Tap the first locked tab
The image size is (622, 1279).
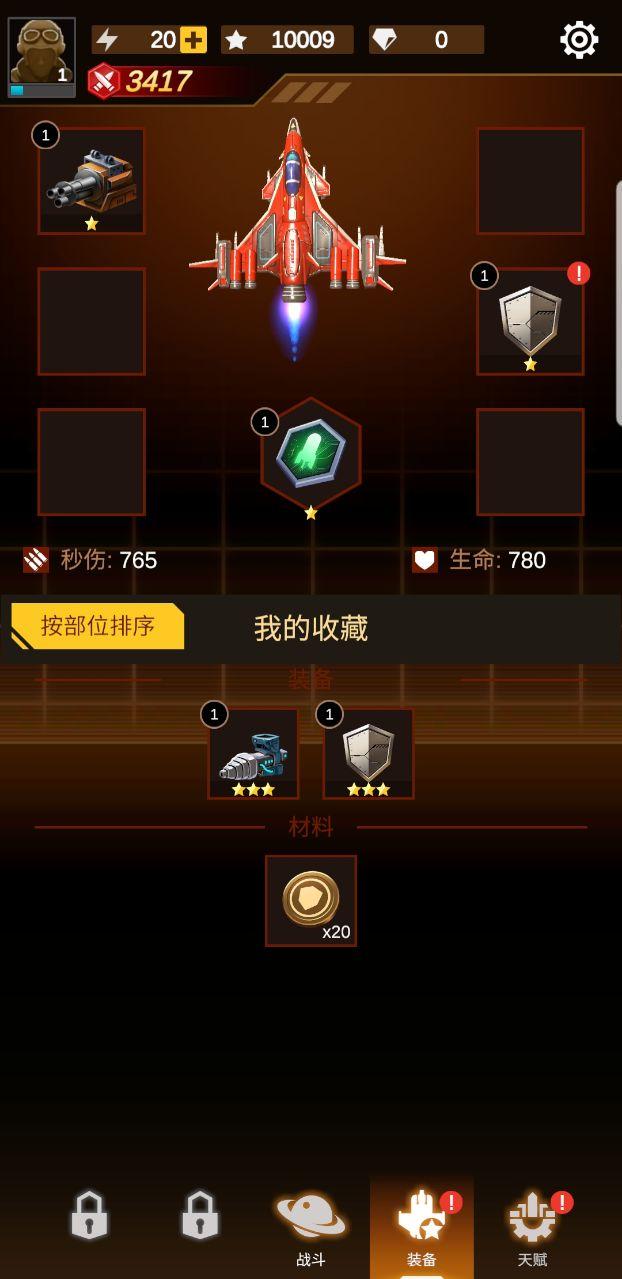(89, 1216)
